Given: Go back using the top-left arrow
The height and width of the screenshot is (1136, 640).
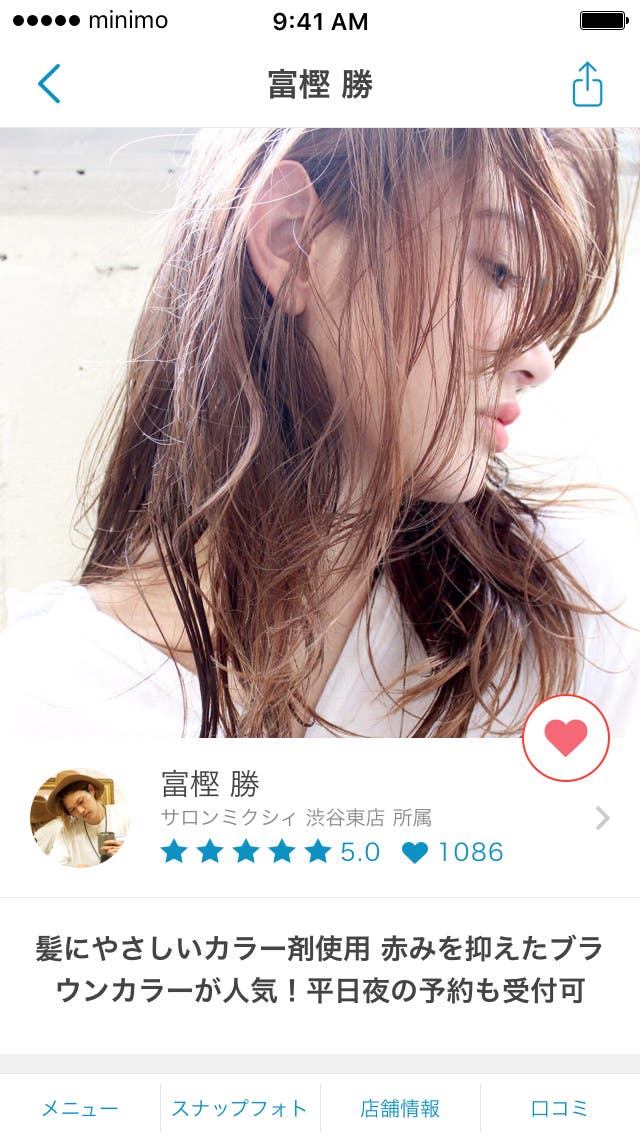Looking at the screenshot, I should tap(49, 84).
